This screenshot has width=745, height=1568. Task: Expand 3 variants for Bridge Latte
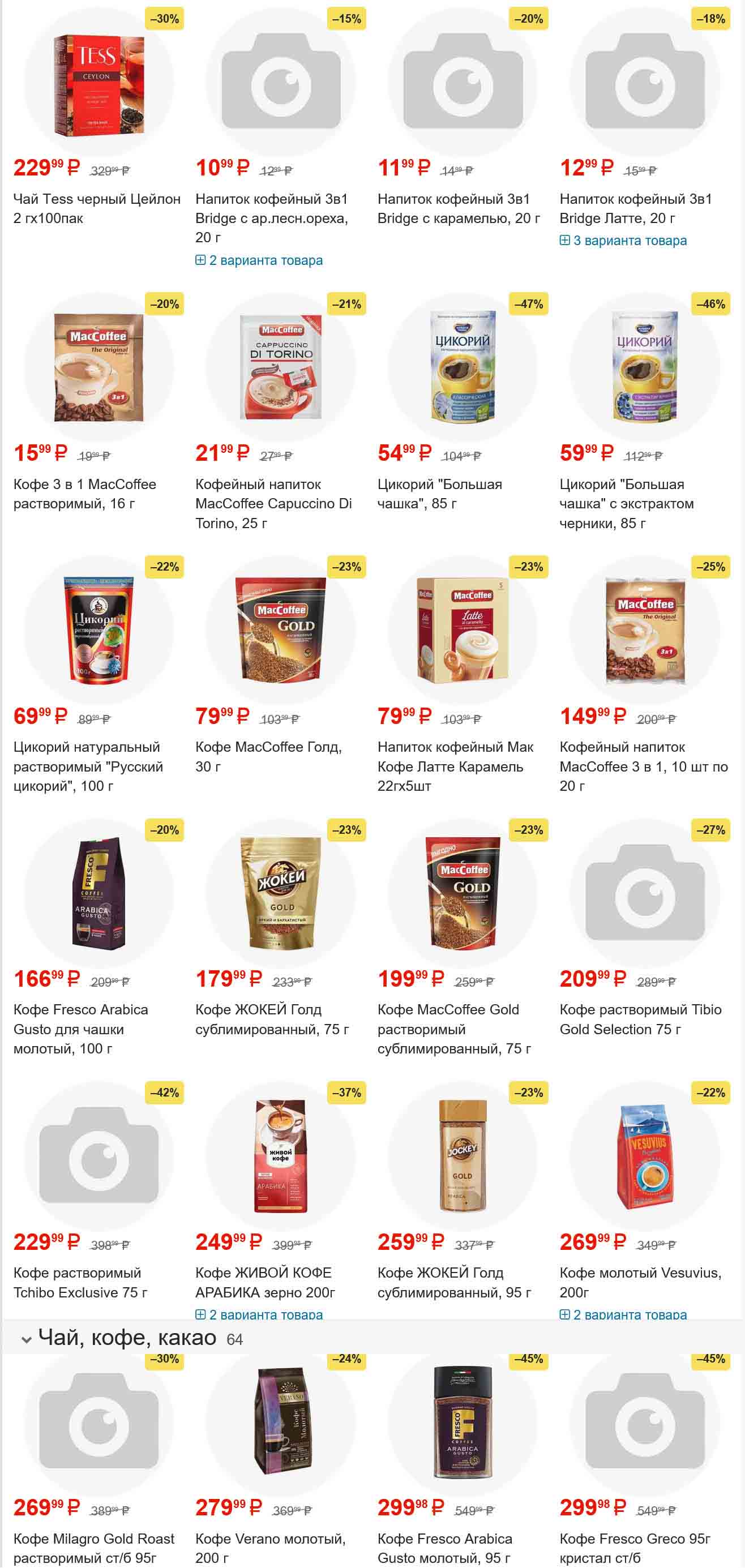click(623, 241)
